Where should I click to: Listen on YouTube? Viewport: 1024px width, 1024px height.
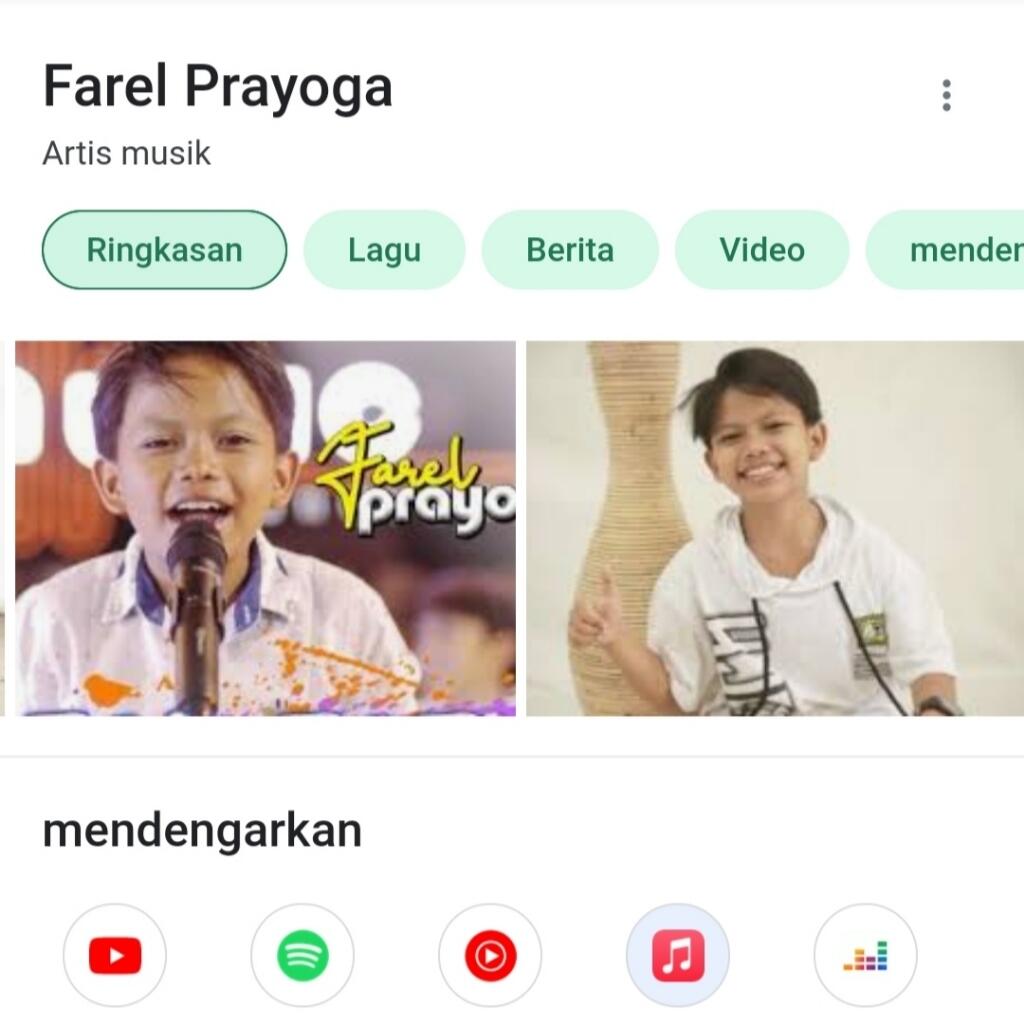click(x=115, y=956)
